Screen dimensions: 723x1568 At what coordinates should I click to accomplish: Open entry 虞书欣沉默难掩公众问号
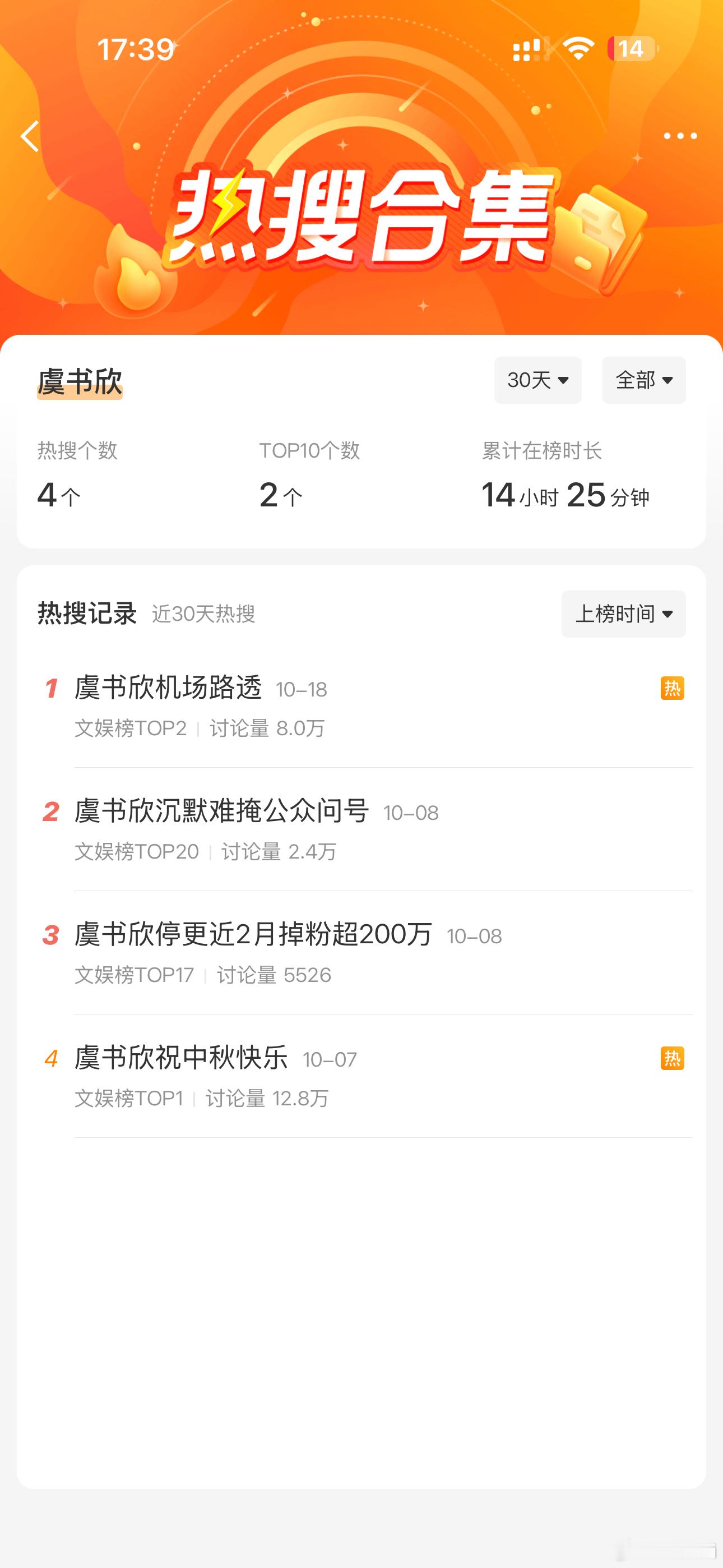point(223,811)
